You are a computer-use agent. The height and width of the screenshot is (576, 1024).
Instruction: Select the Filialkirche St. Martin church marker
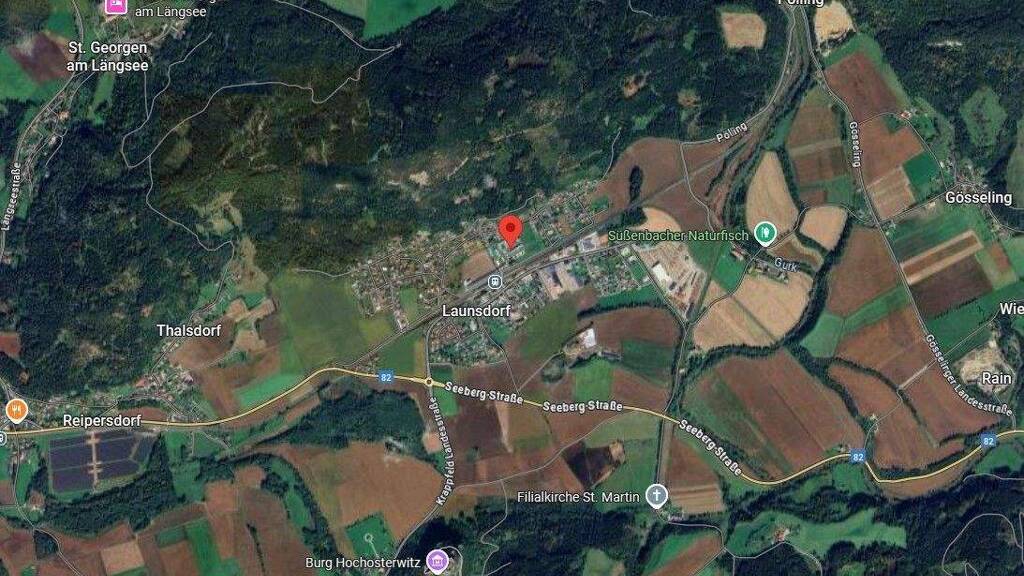pos(656,496)
